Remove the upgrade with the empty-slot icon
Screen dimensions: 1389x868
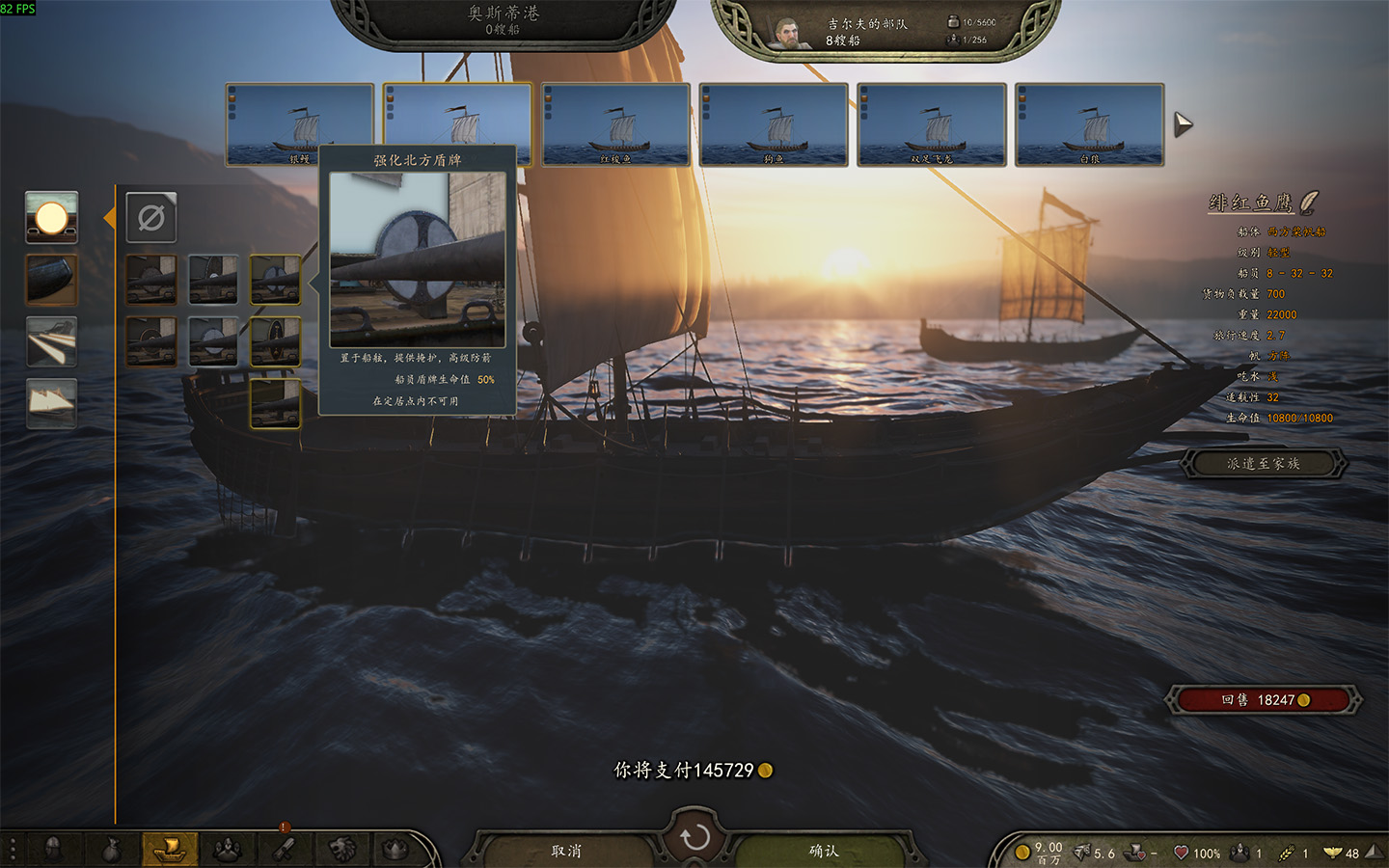(151, 218)
